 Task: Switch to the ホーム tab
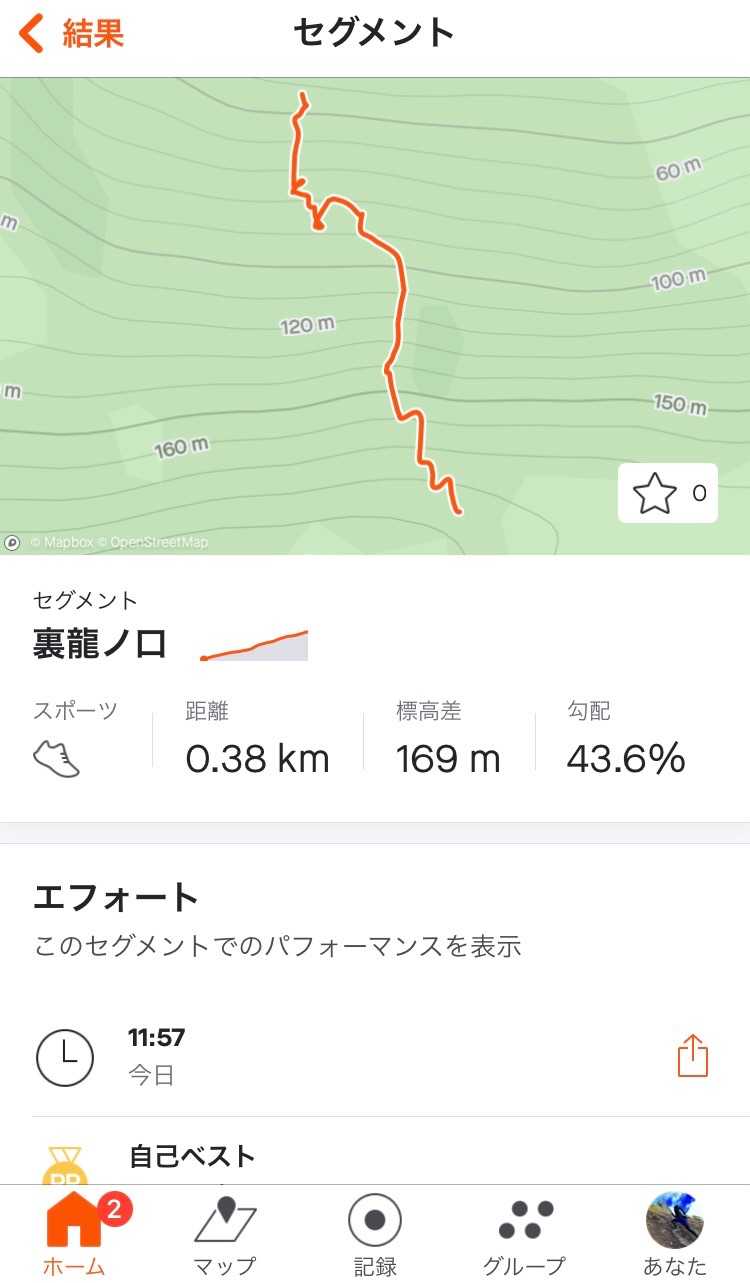[x=75, y=1235]
